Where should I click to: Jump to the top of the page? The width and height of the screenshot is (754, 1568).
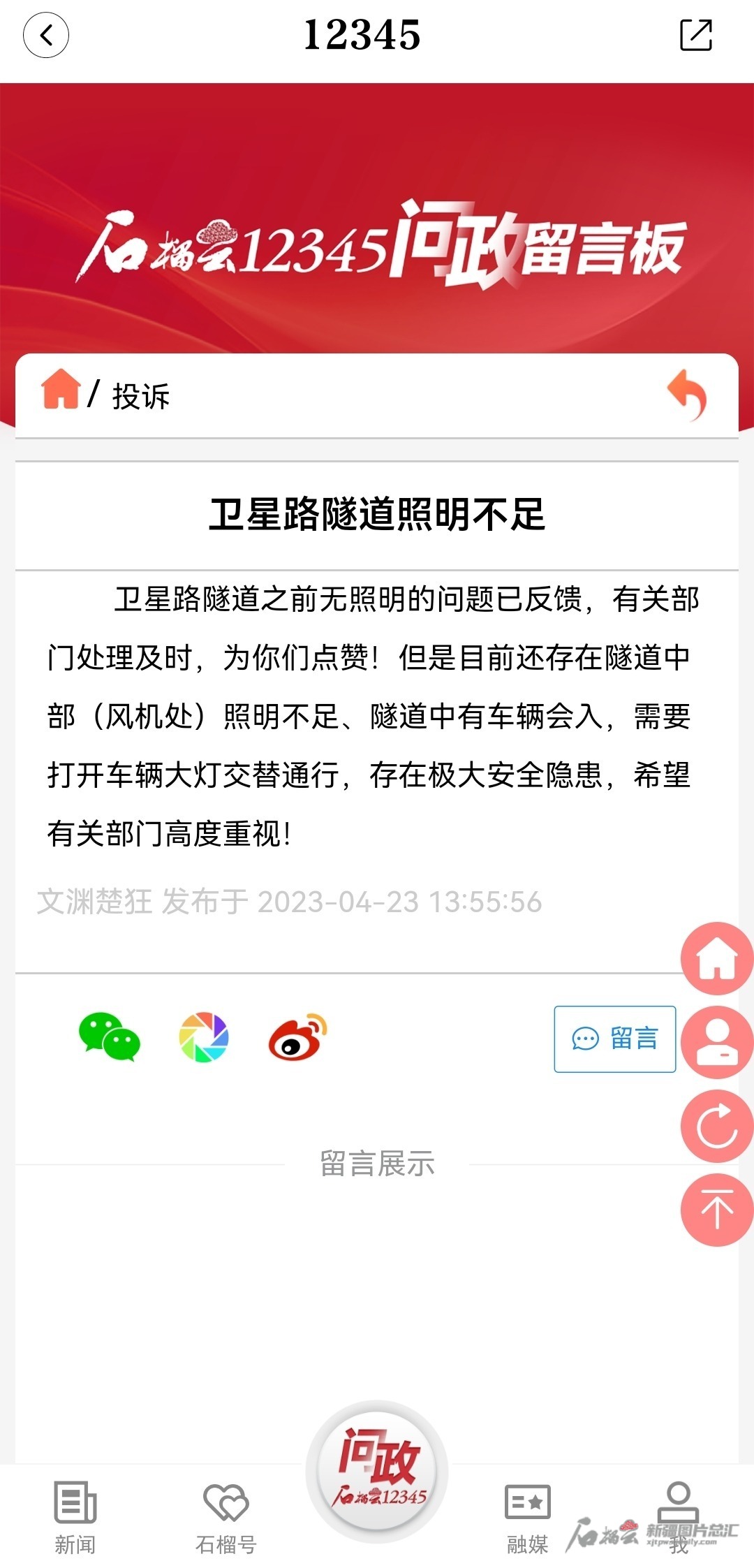[717, 1210]
